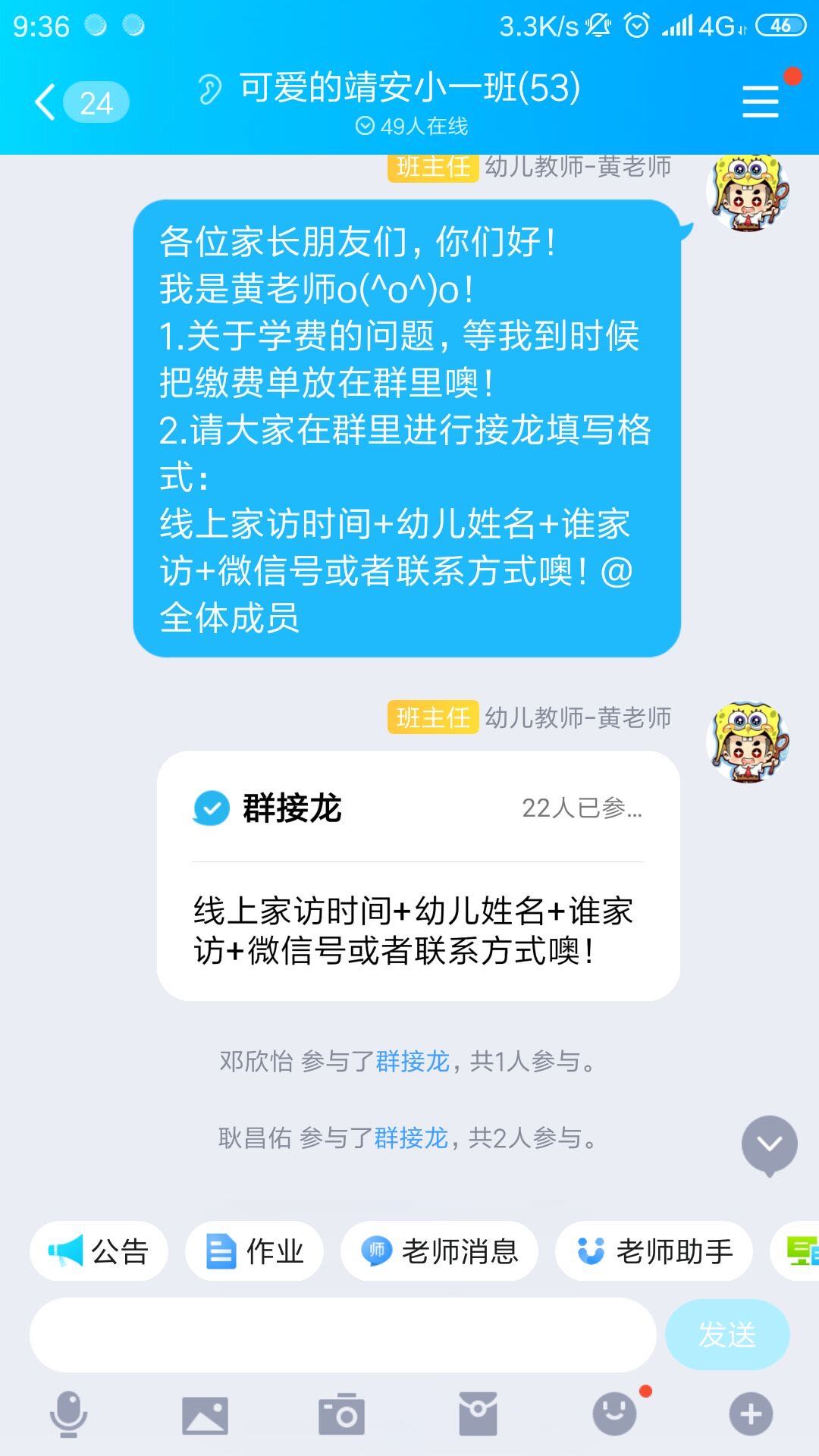Tap 群接龙 link in 邓欣怡's notice

tap(413, 1061)
